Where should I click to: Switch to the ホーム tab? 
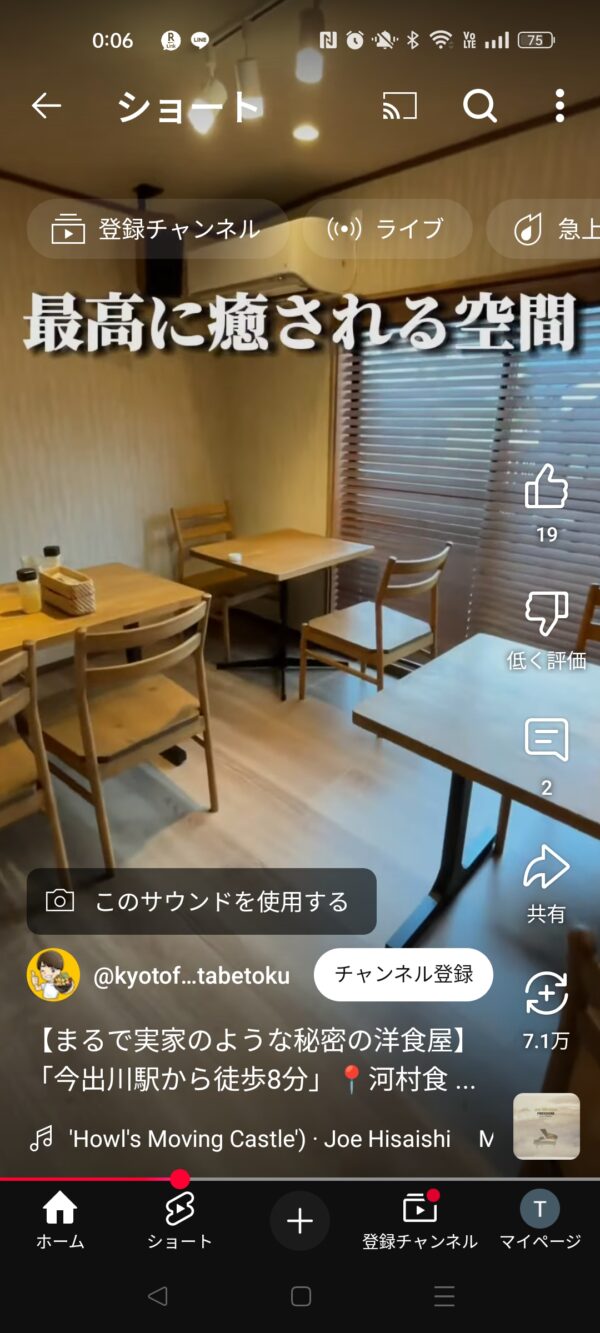60,1221
